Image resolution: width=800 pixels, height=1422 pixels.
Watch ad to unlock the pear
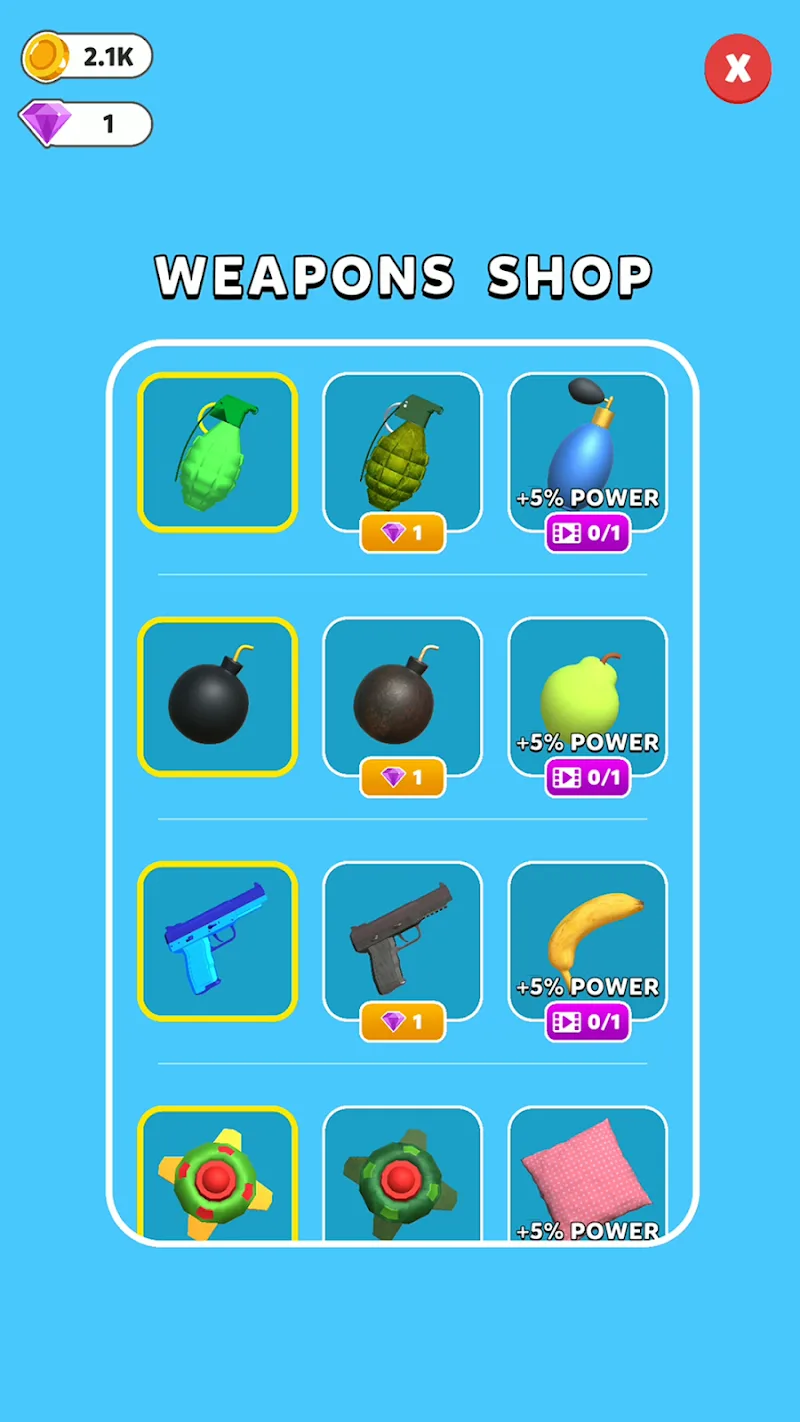click(x=588, y=777)
